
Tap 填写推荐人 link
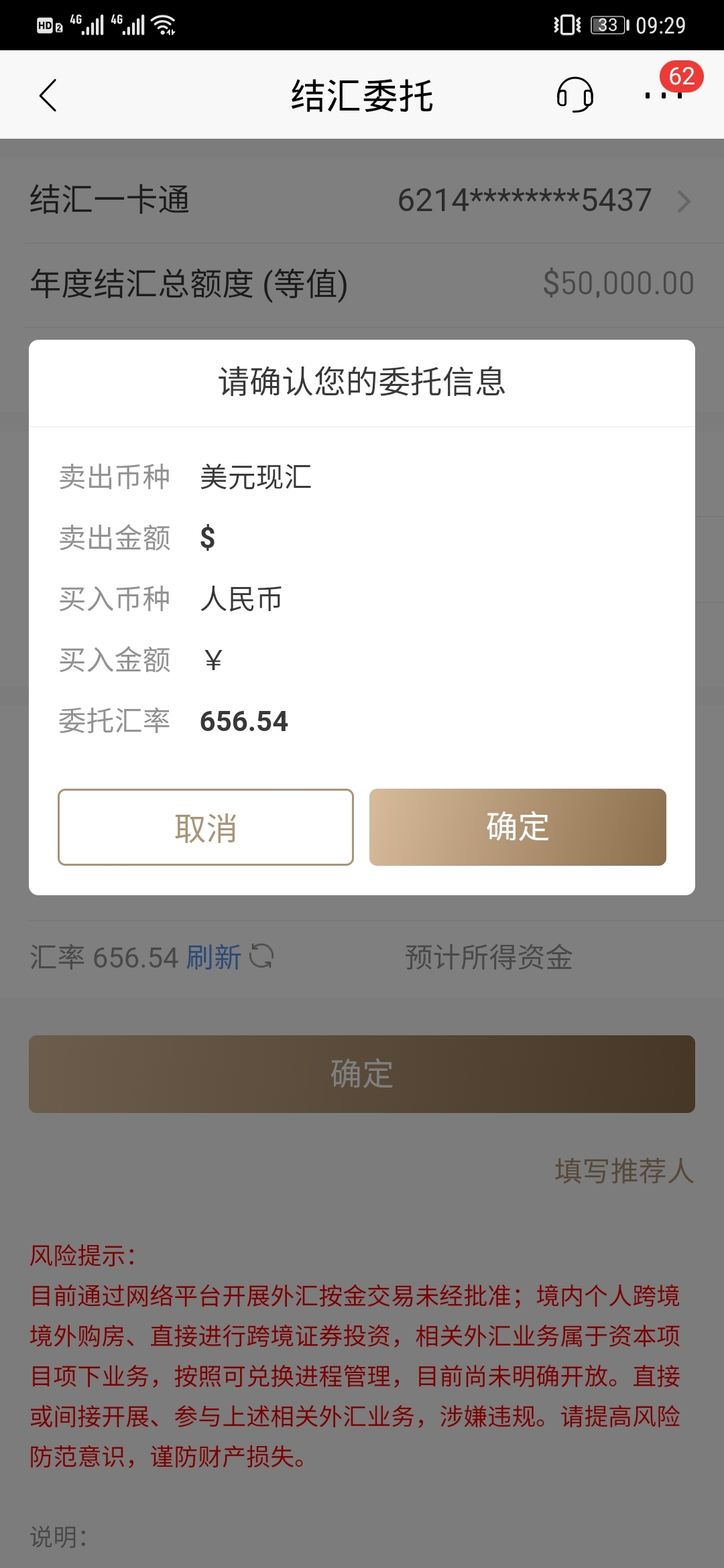pos(624,1171)
